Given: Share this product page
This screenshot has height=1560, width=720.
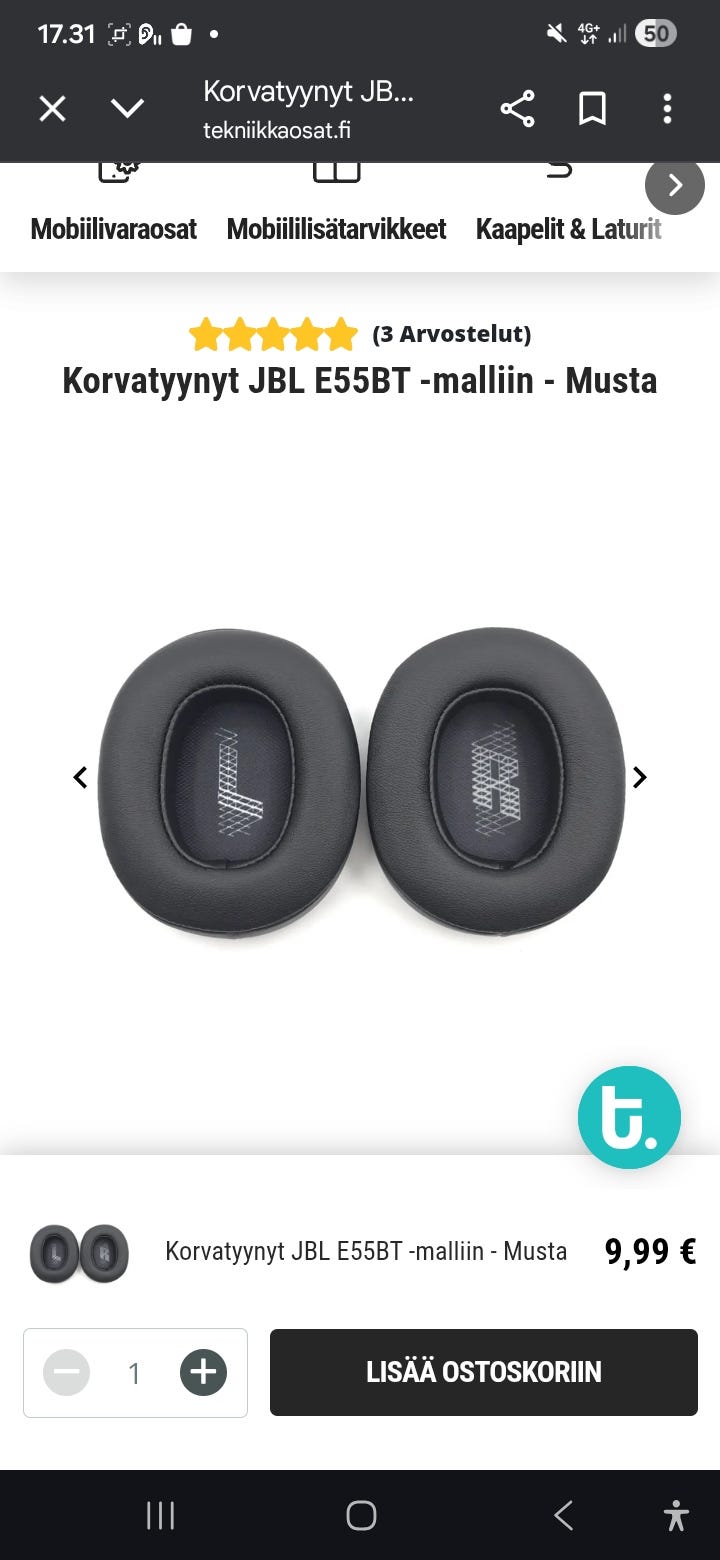Looking at the screenshot, I should [517, 108].
